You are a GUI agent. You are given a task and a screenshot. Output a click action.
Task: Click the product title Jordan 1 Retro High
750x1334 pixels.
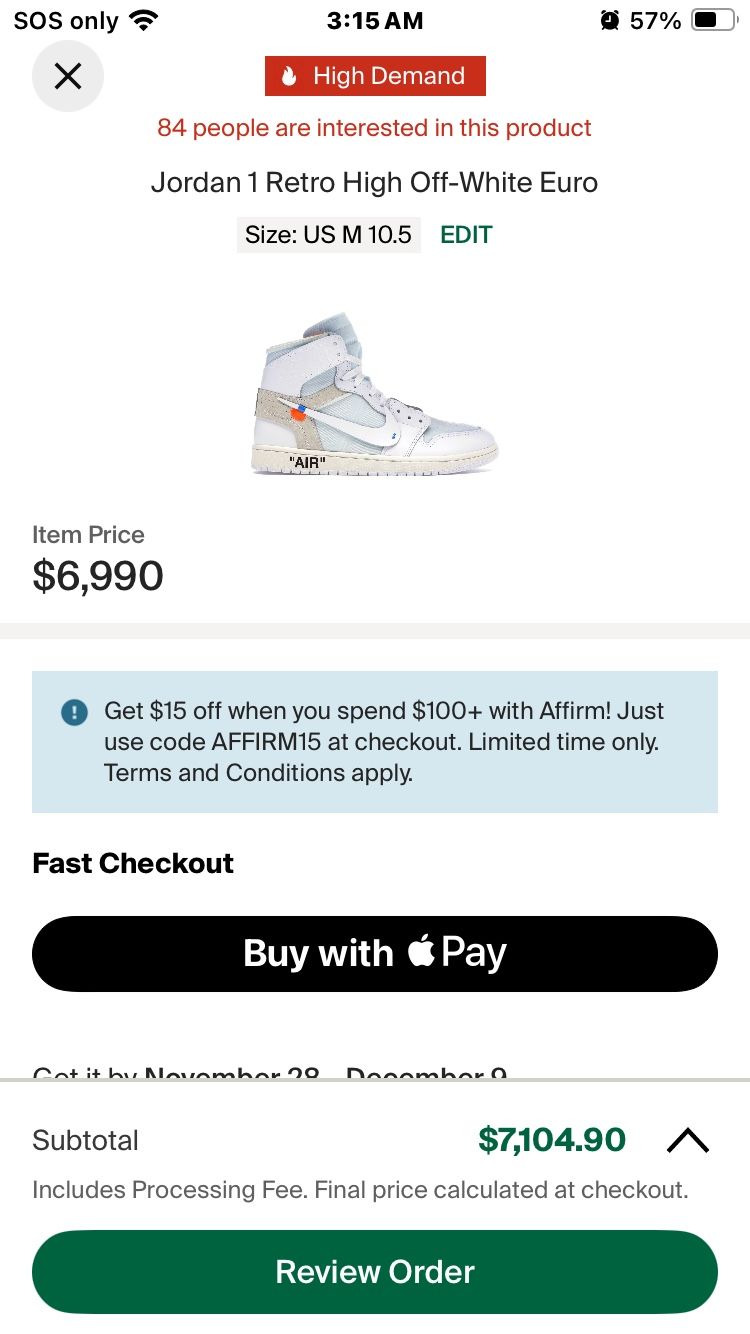[x=375, y=182]
